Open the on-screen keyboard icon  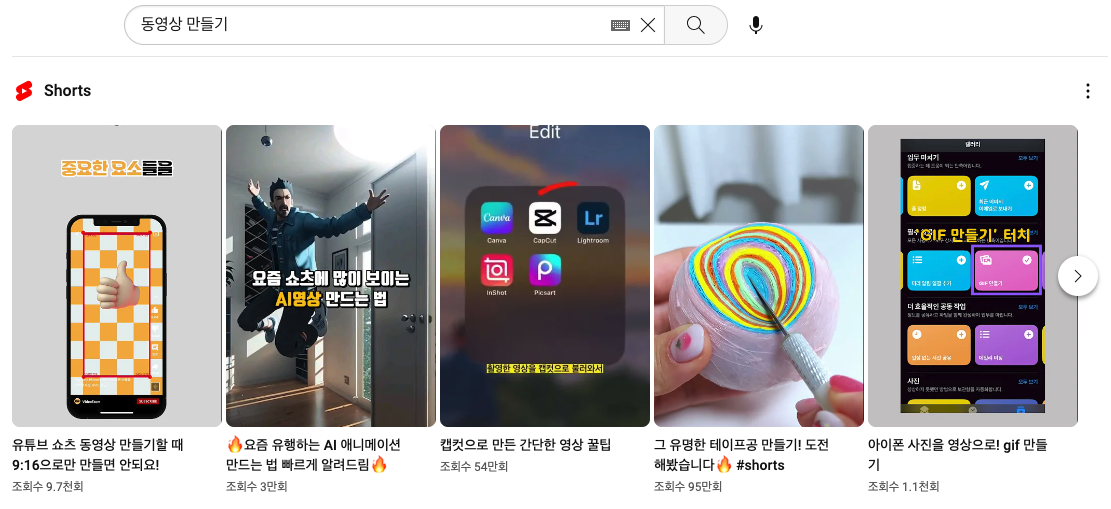point(620,25)
